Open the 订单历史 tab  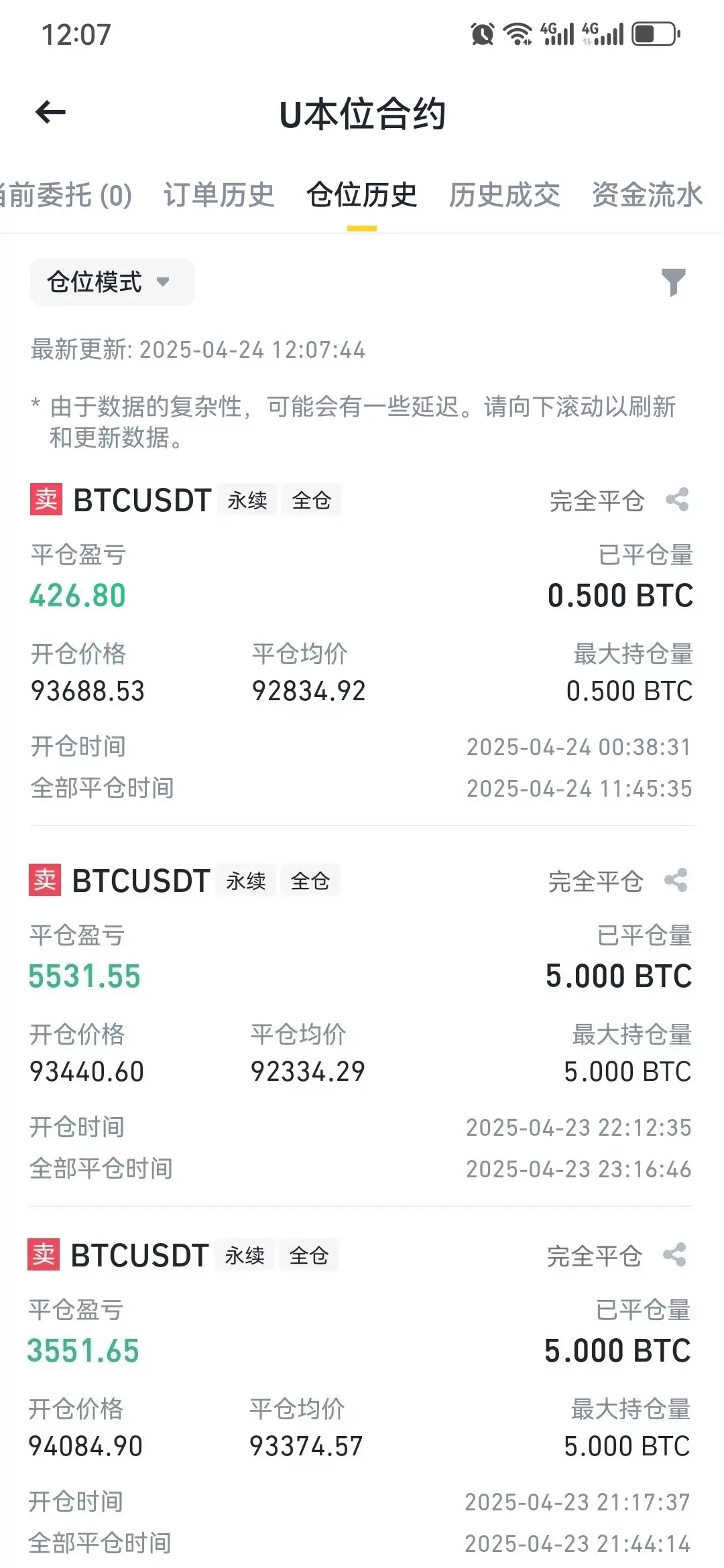219,196
